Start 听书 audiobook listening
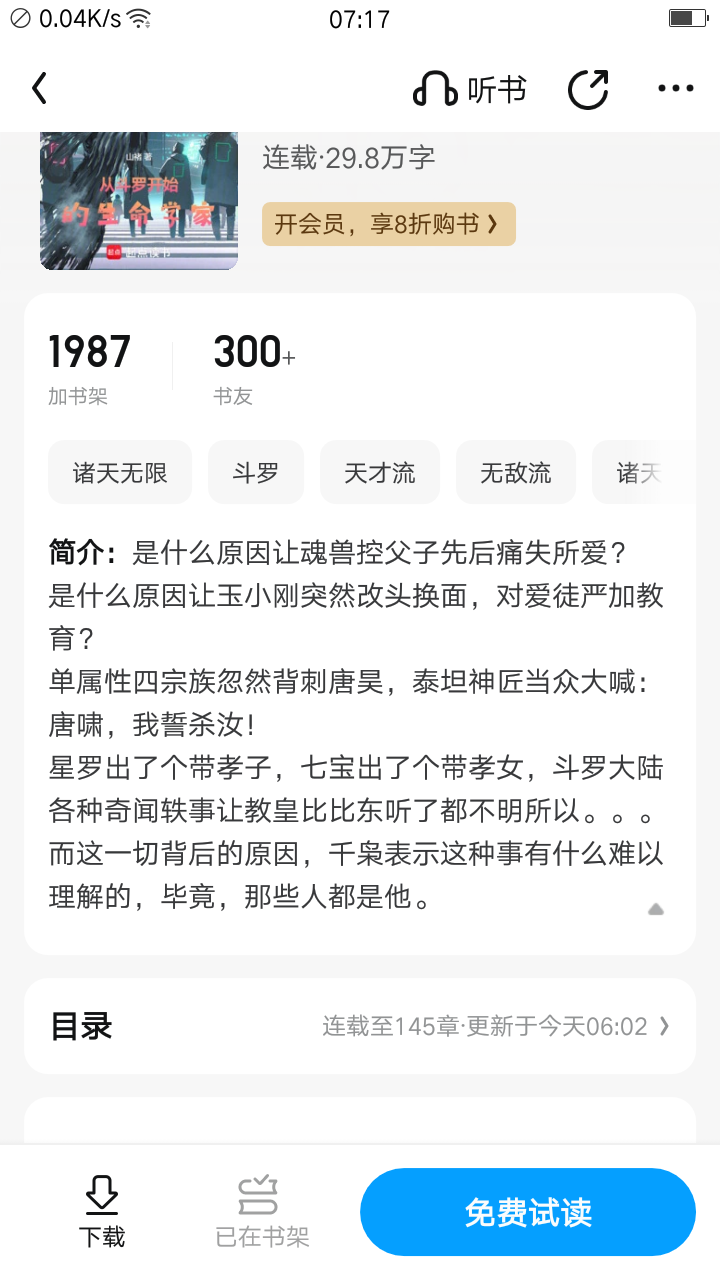720x1280 pixels. (x=469, y=89)
